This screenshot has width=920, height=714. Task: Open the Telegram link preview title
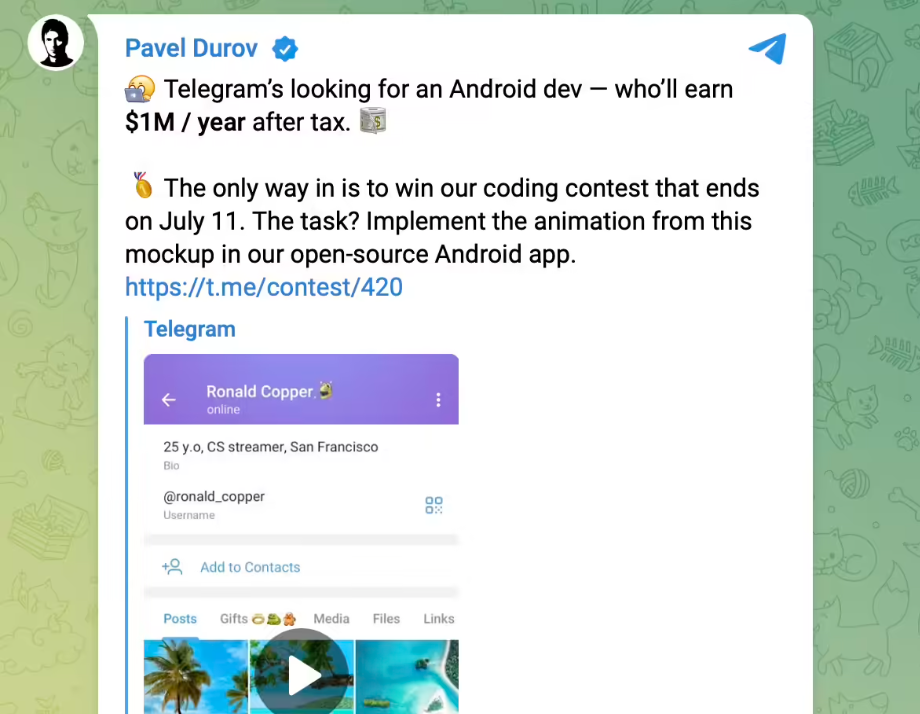(x=190, y=329)
